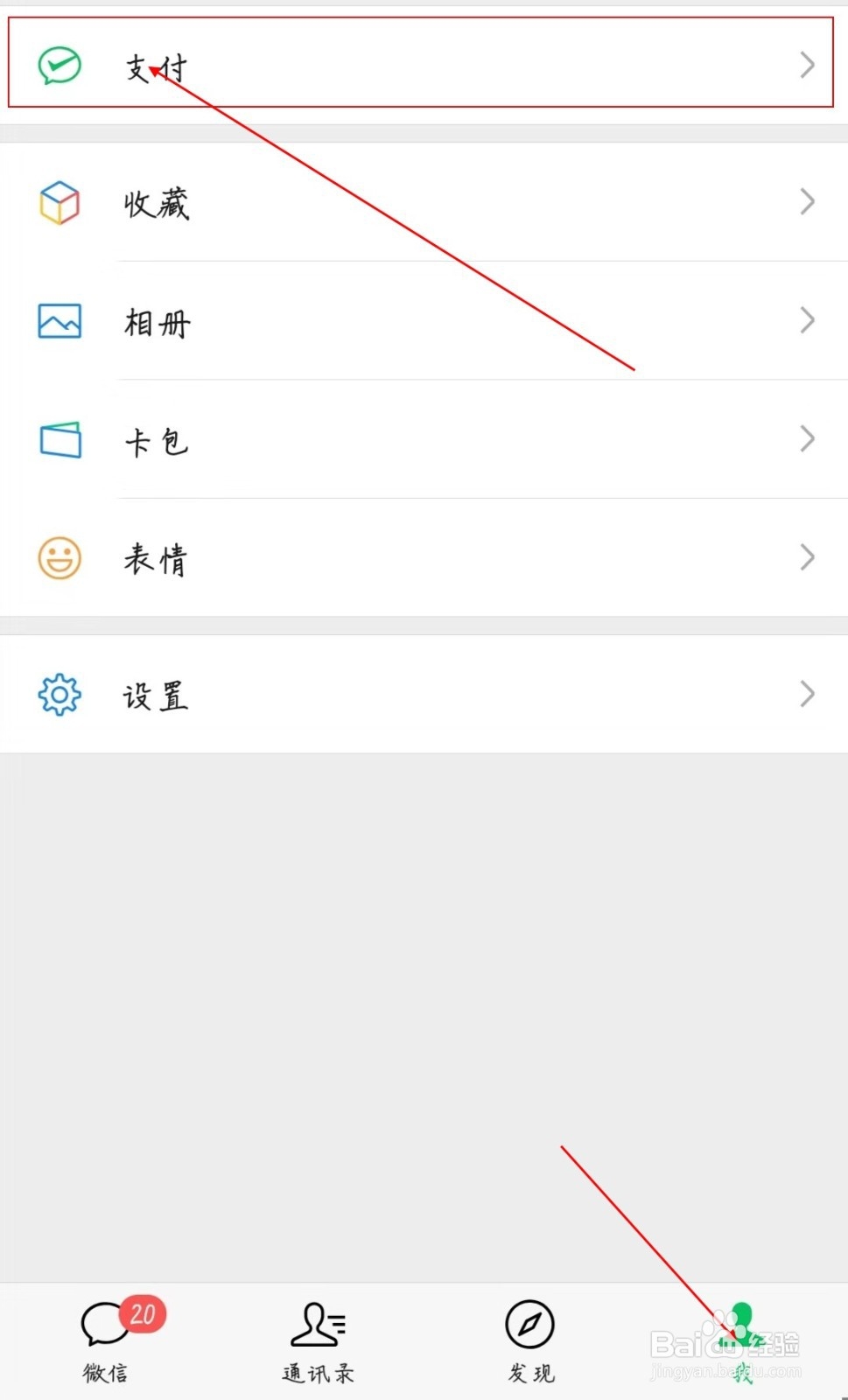Expand the 设置 row chevron
The height and width of the screenshot is (1400, 848).
tap(806, 694)
